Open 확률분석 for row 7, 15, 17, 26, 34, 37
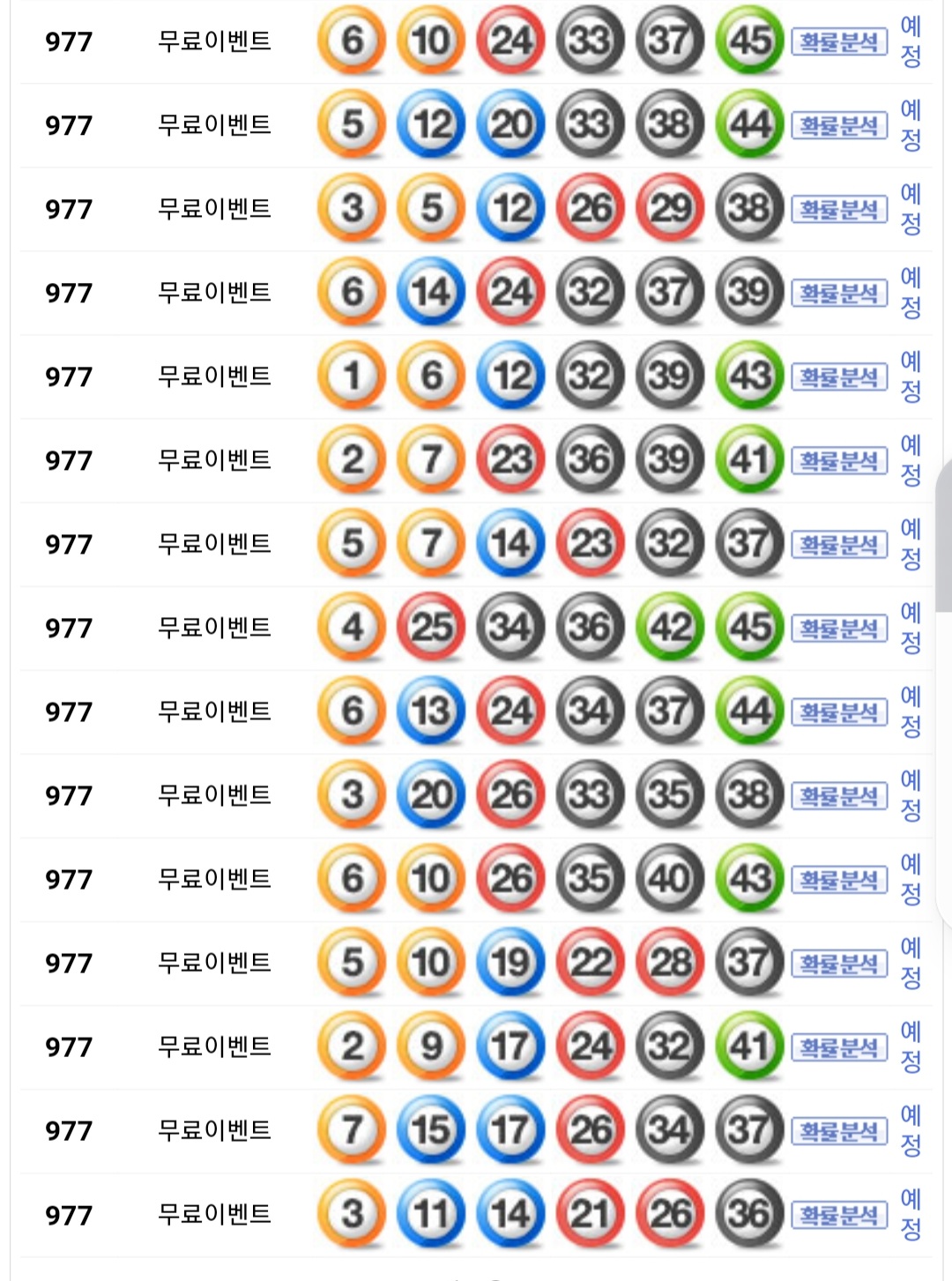 tap(838, 1130)
